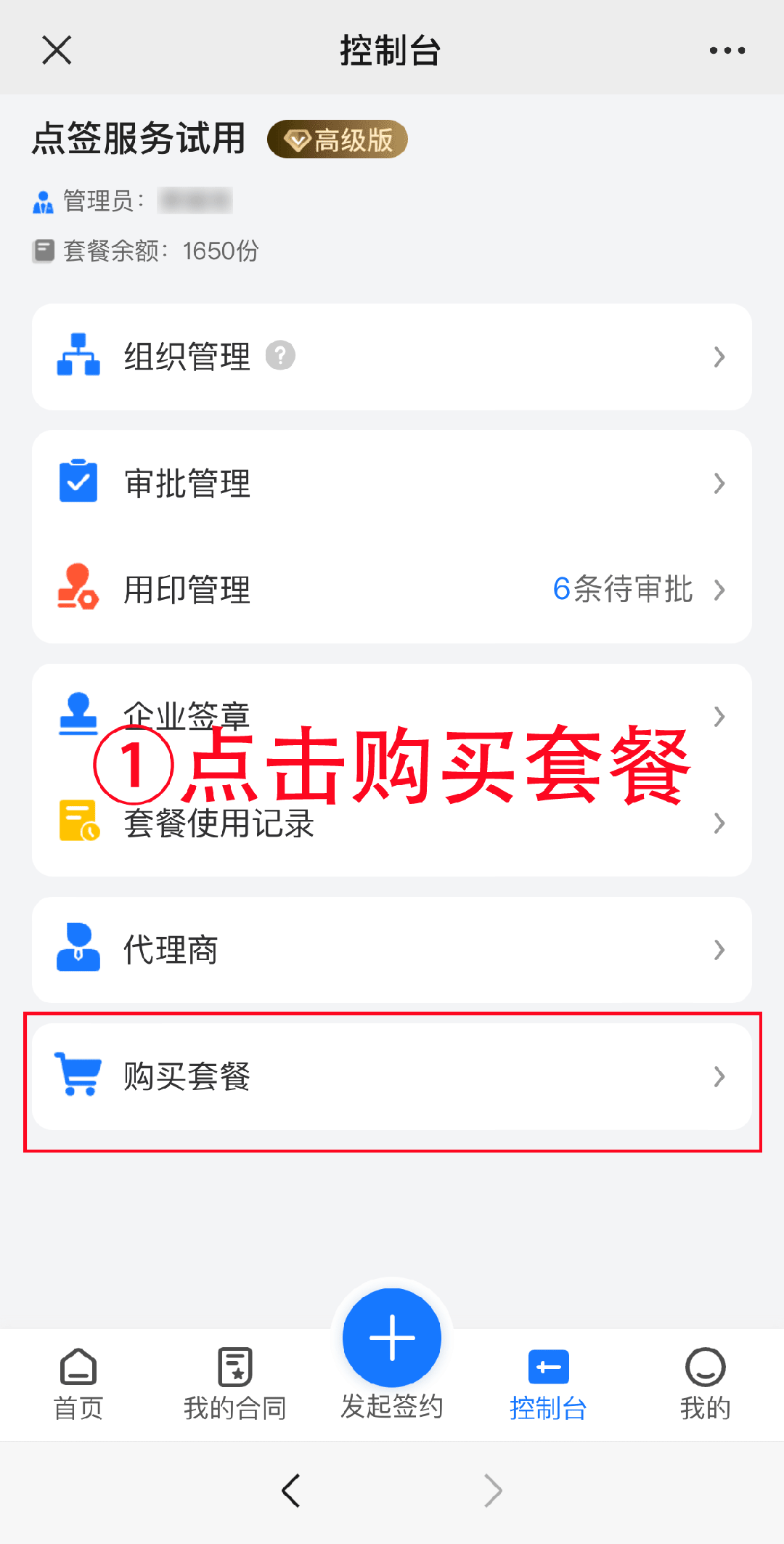Switch to the 我的 tab
This screenshot has height=1544, width=784.
(x=705, y=1384)
